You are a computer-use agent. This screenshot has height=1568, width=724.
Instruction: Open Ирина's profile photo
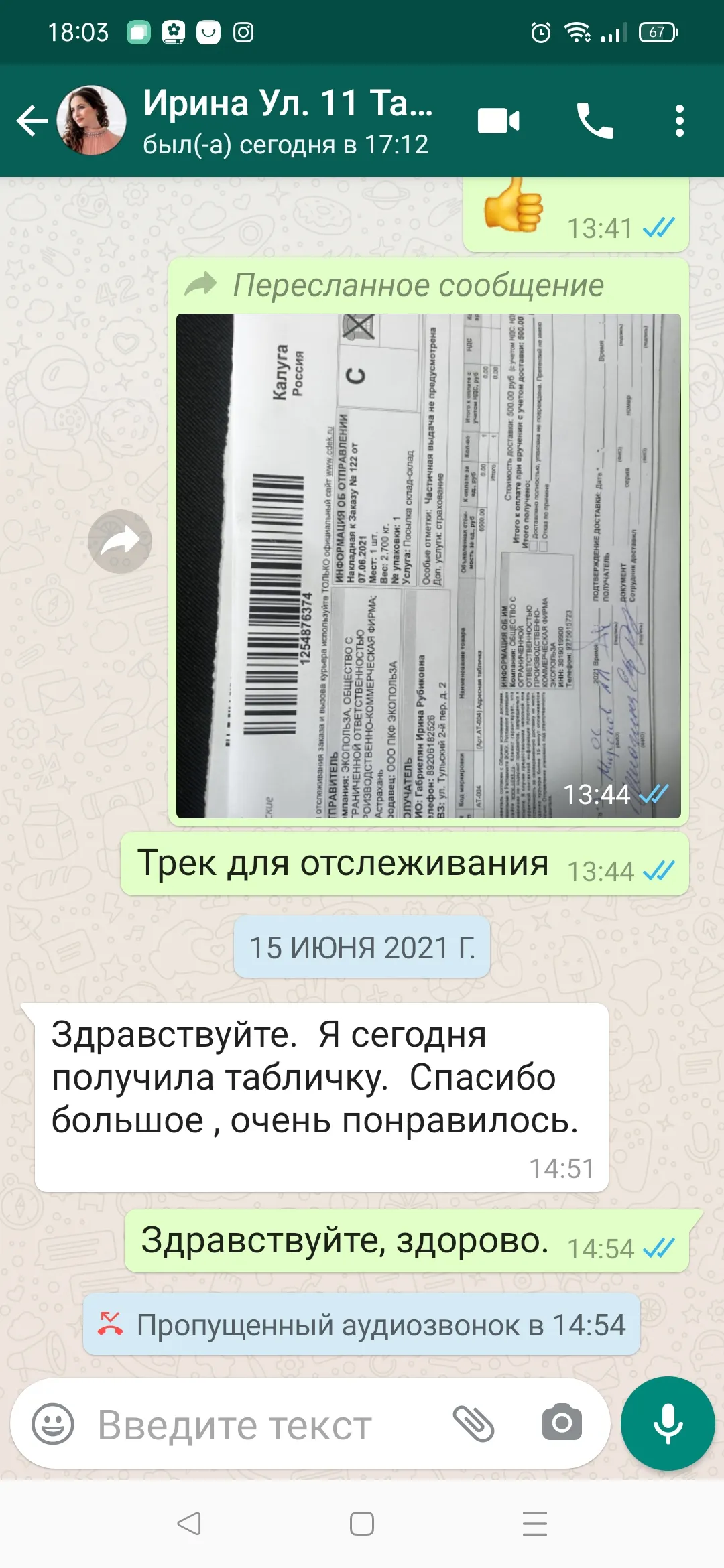(92, 121)
